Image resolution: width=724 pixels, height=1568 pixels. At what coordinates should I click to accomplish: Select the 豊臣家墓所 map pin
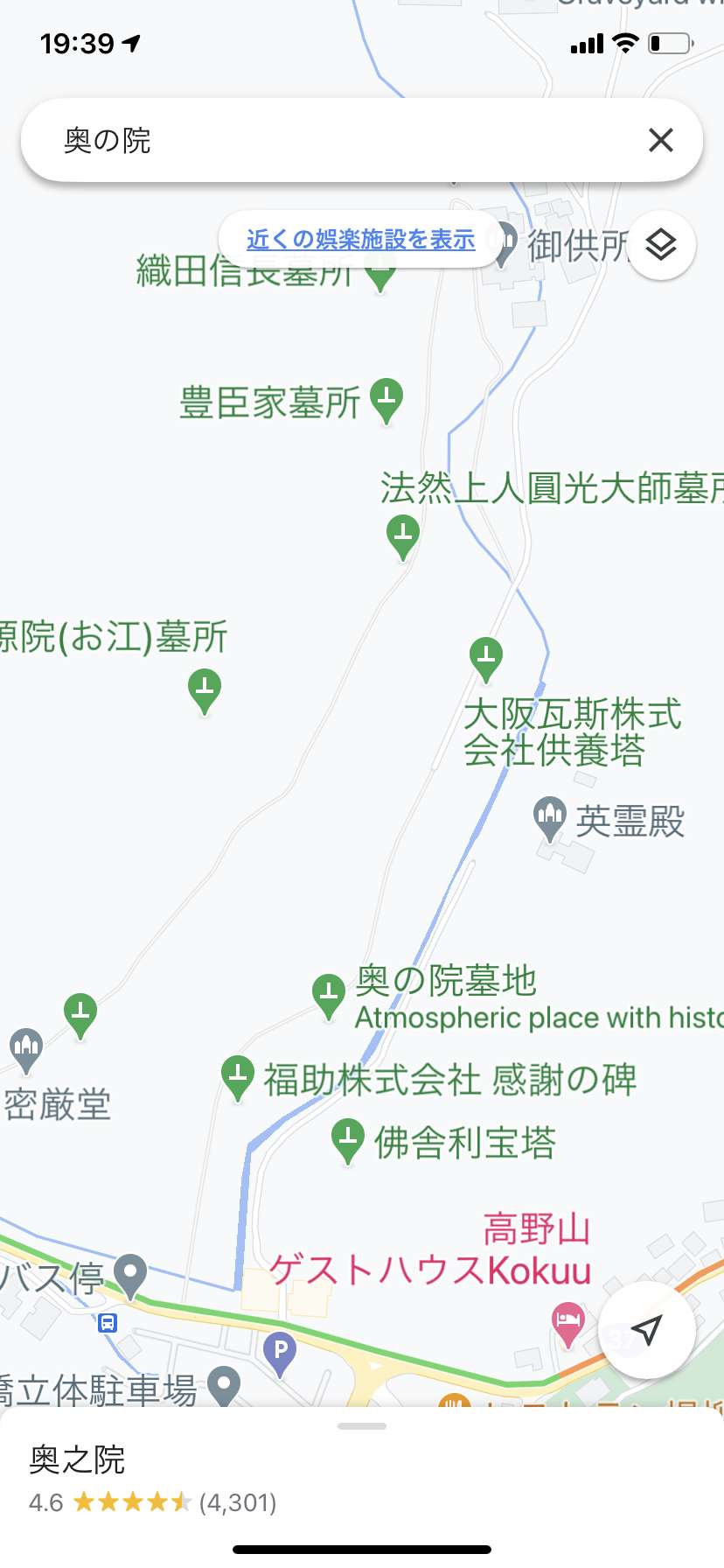386,402
